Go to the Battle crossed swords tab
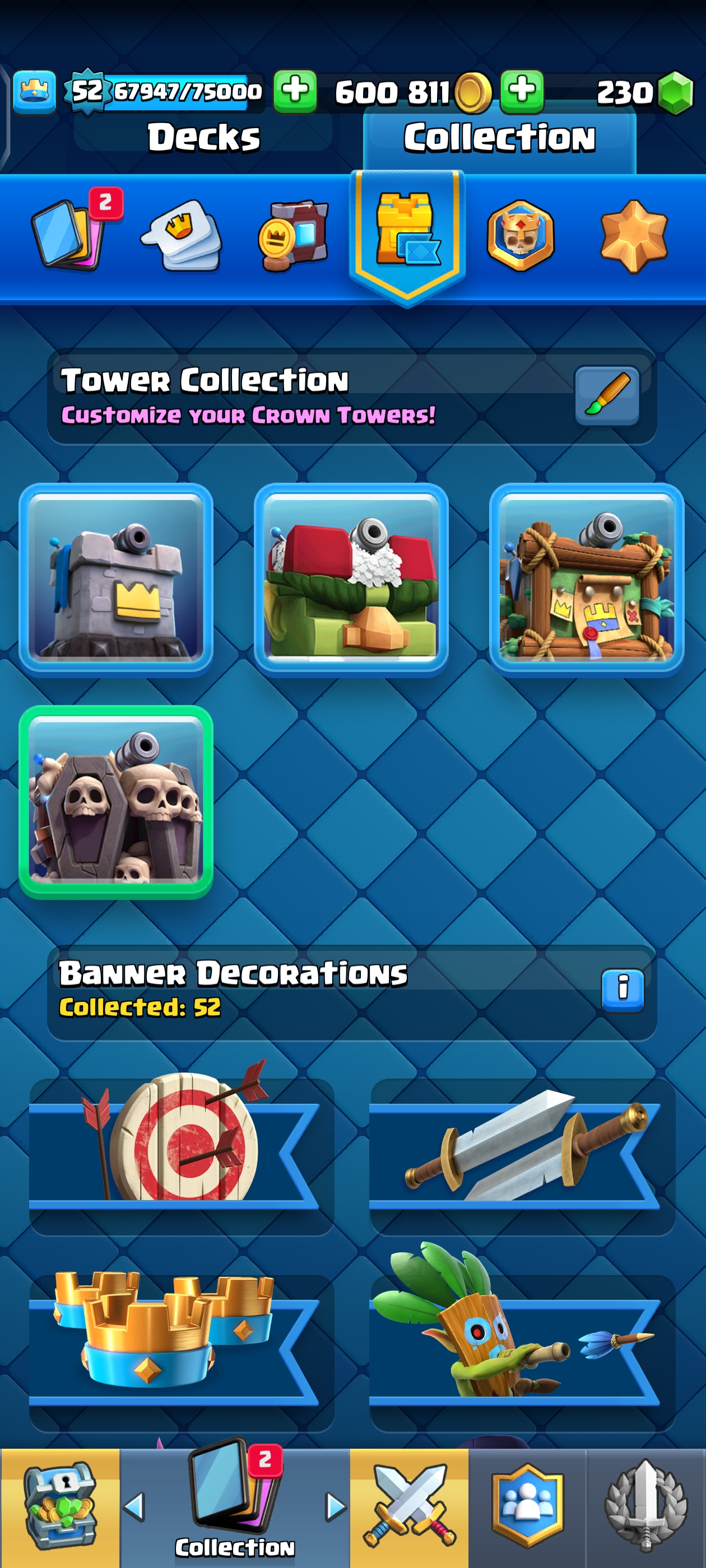706x1568 pixels. [x=408, y=1506]
